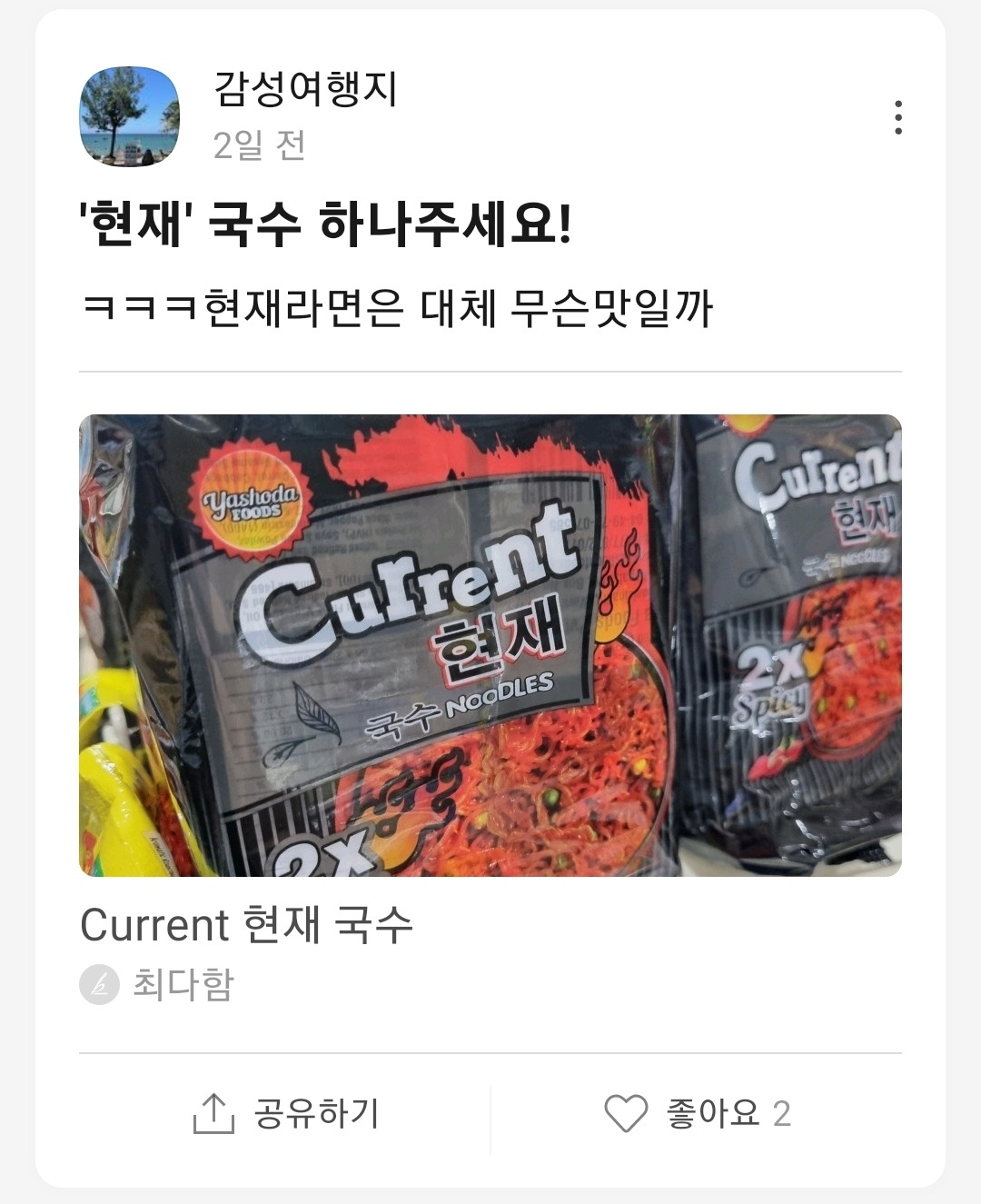Image resolution: width=981 pixels, height=1204 pixels.
Task: Open the Current 현재 국수 noodle photo
Action: point(490,645)
